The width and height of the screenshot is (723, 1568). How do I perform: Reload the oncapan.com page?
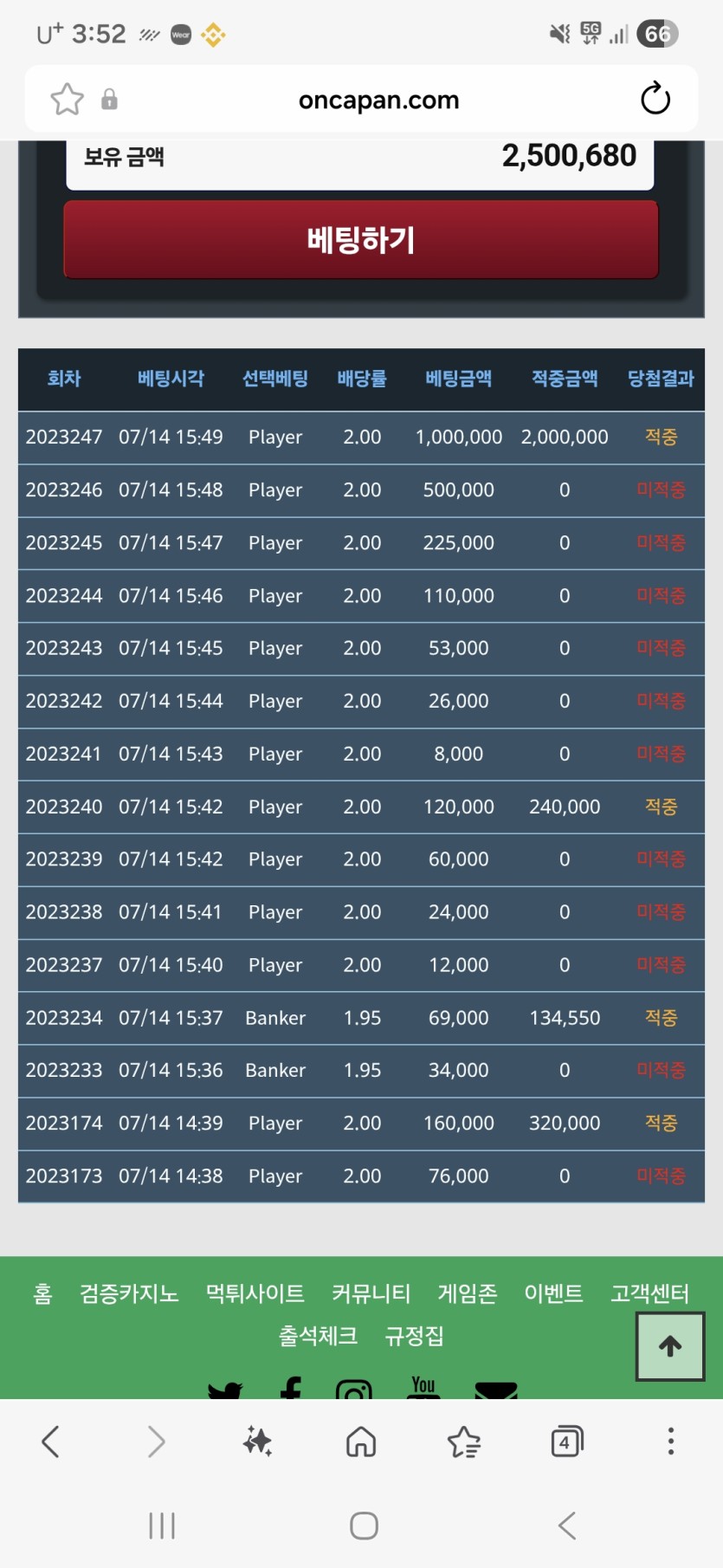point(655,99)
